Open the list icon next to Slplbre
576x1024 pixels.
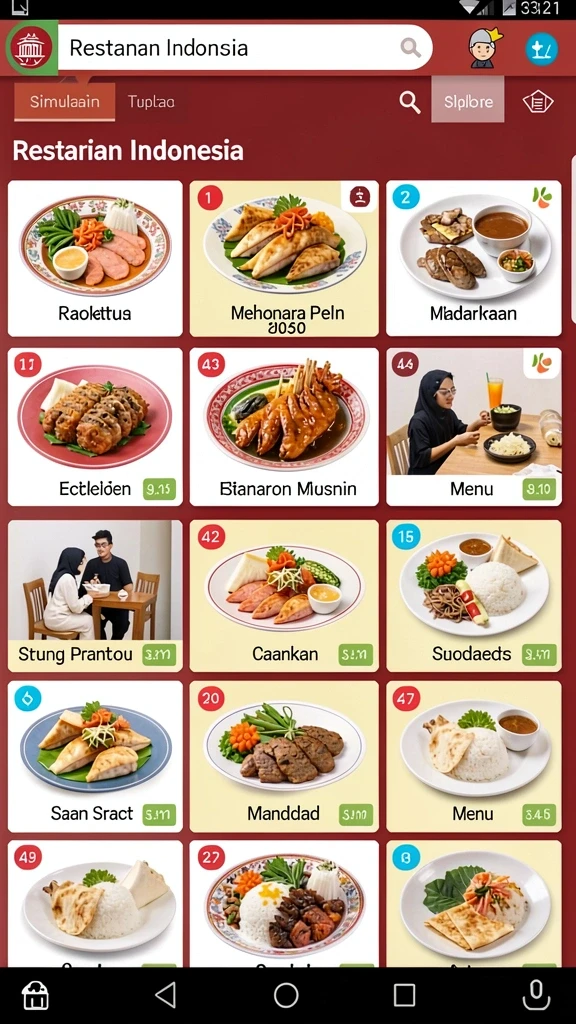click(538, 102)
